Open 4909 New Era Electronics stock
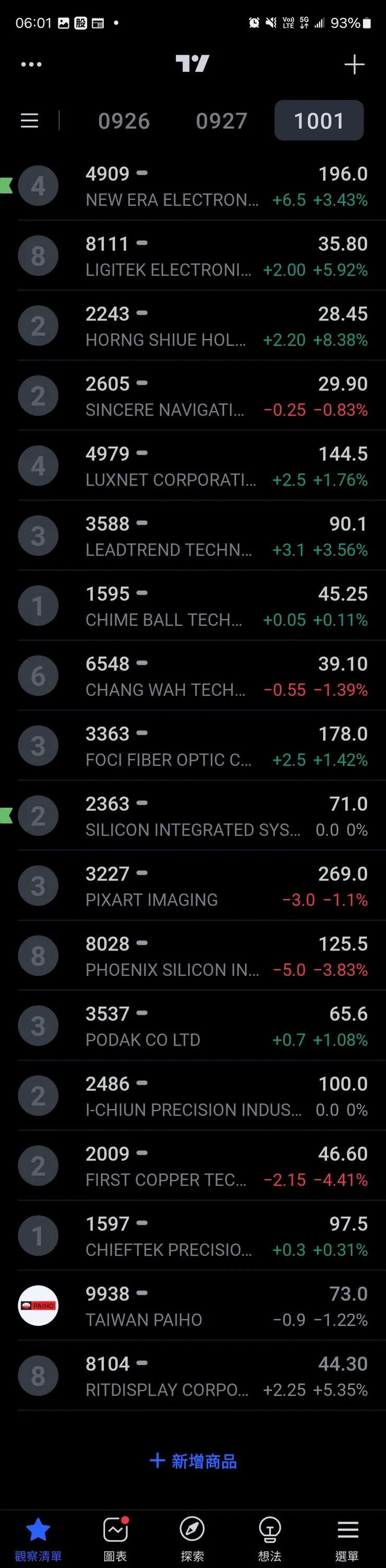The height and width of the screenshot is (1568, 386). pyautogui.click(x=201, y=186)
